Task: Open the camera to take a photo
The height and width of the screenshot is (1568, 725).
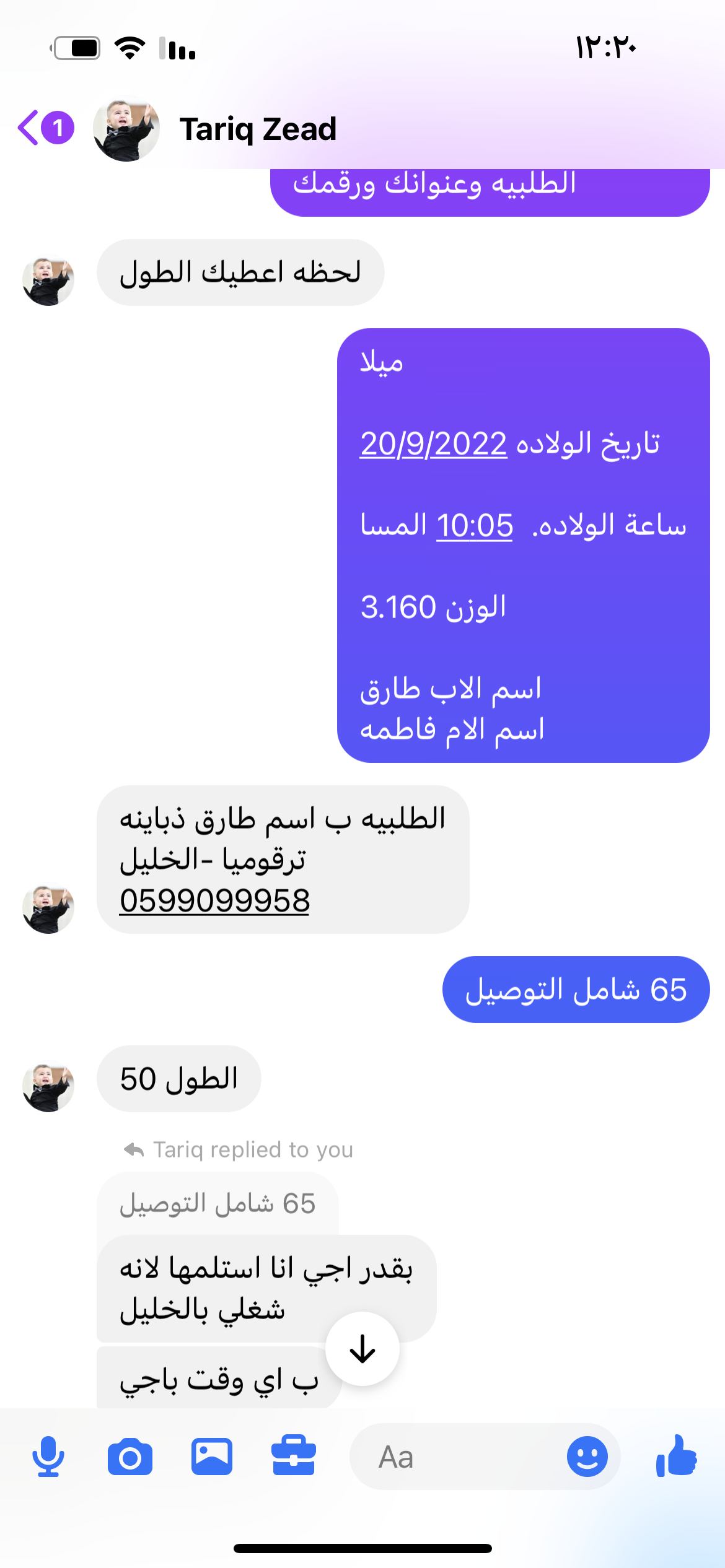Action: click(130, 1457)
